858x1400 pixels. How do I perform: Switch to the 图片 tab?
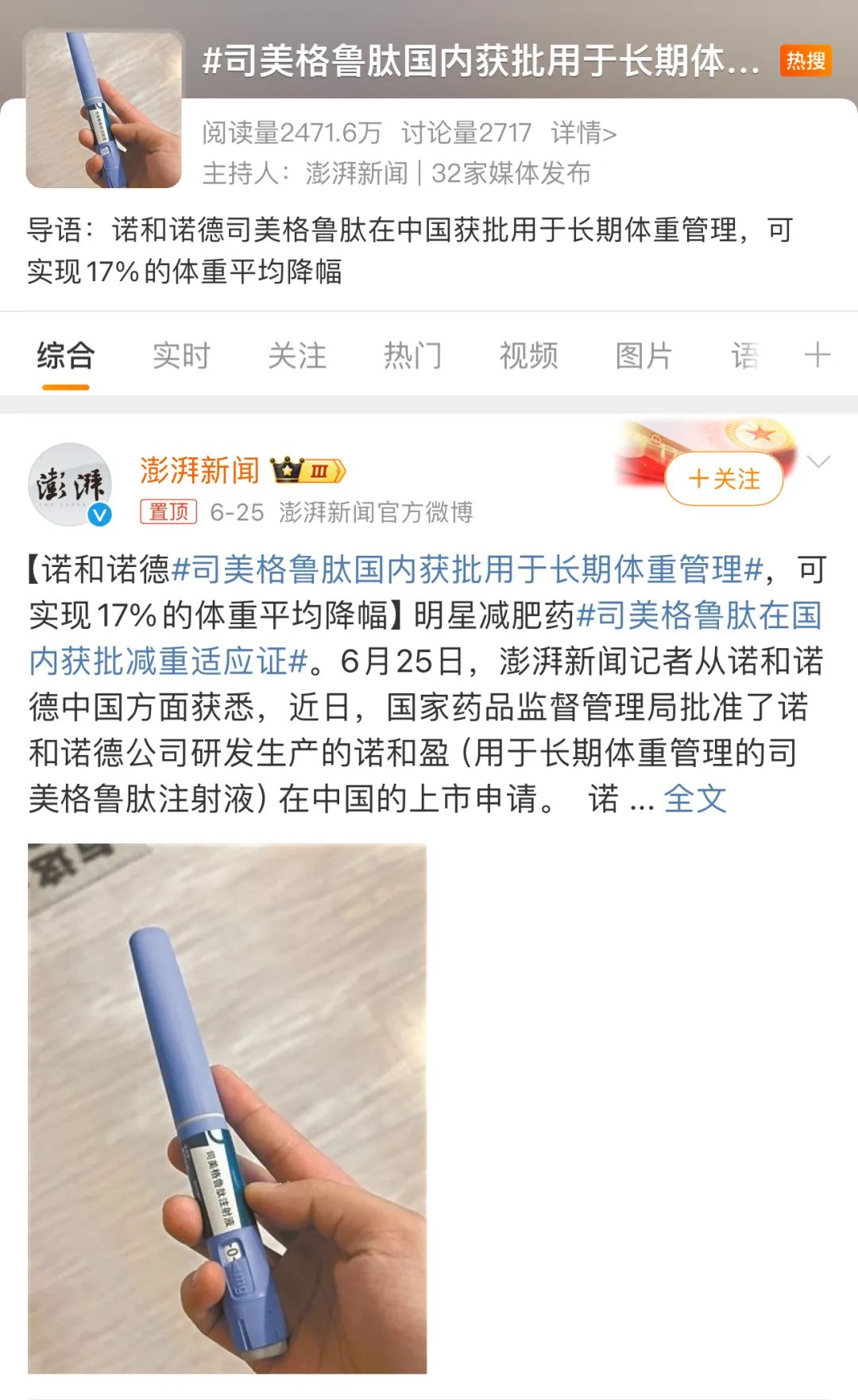point(643,355)
